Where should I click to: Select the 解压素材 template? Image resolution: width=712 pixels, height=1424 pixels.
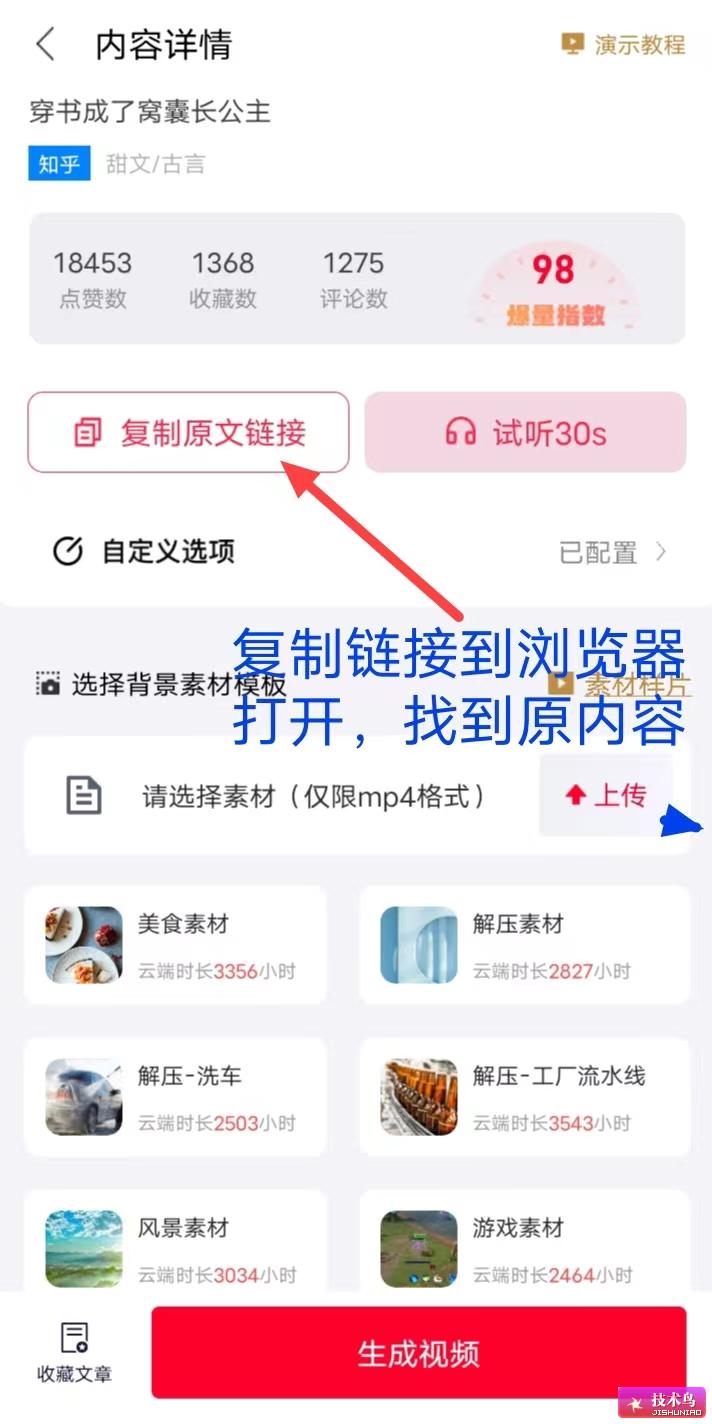point(525,945)
